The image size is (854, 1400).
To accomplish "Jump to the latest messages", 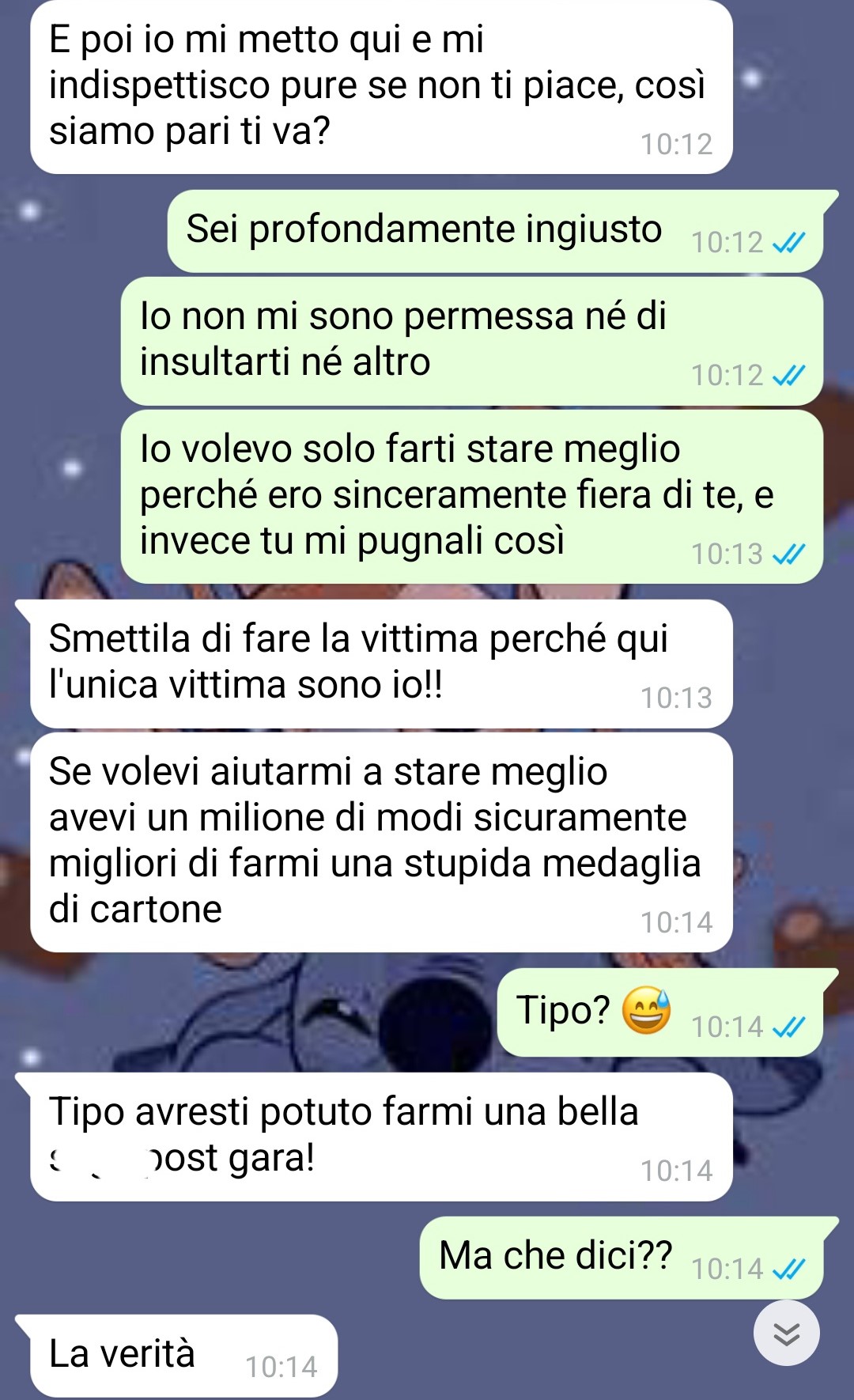I will 786,1333.
